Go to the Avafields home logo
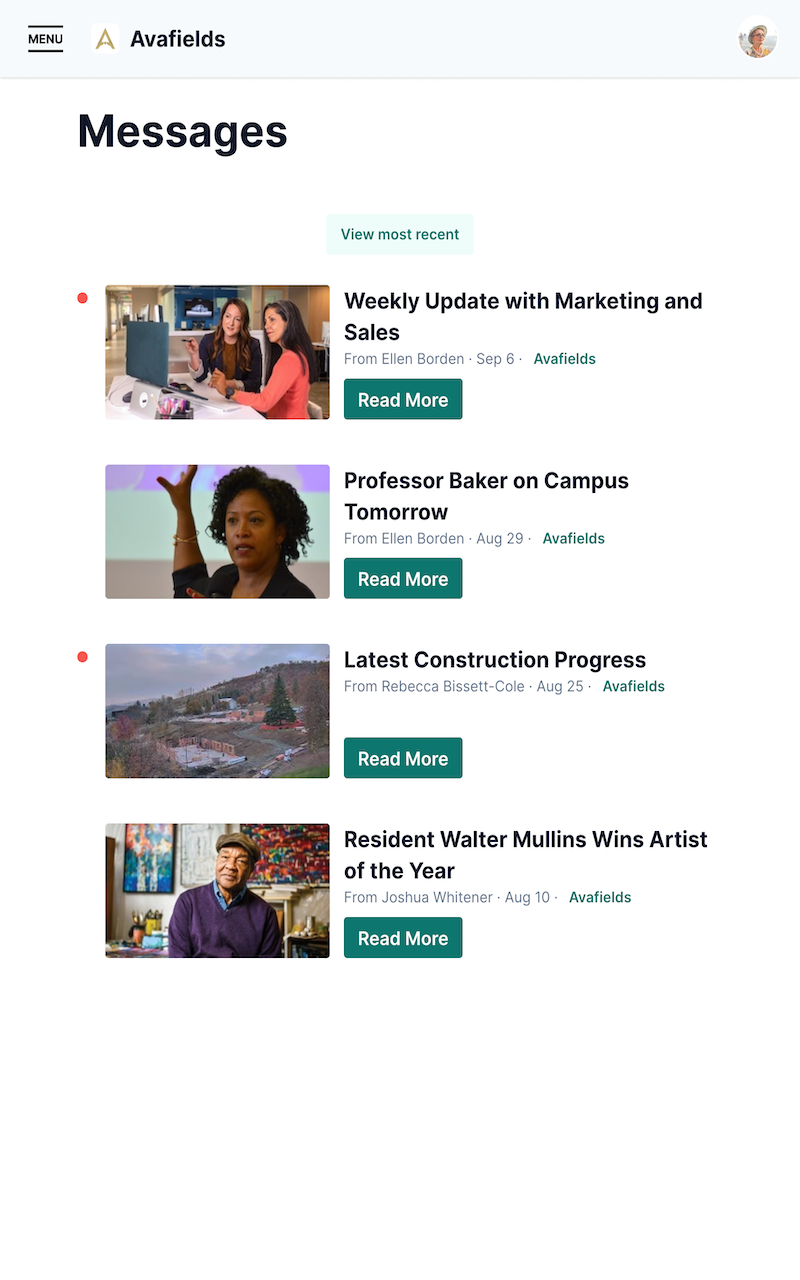800x1280 pixels. pyautogui.click(x=159, y=39)
